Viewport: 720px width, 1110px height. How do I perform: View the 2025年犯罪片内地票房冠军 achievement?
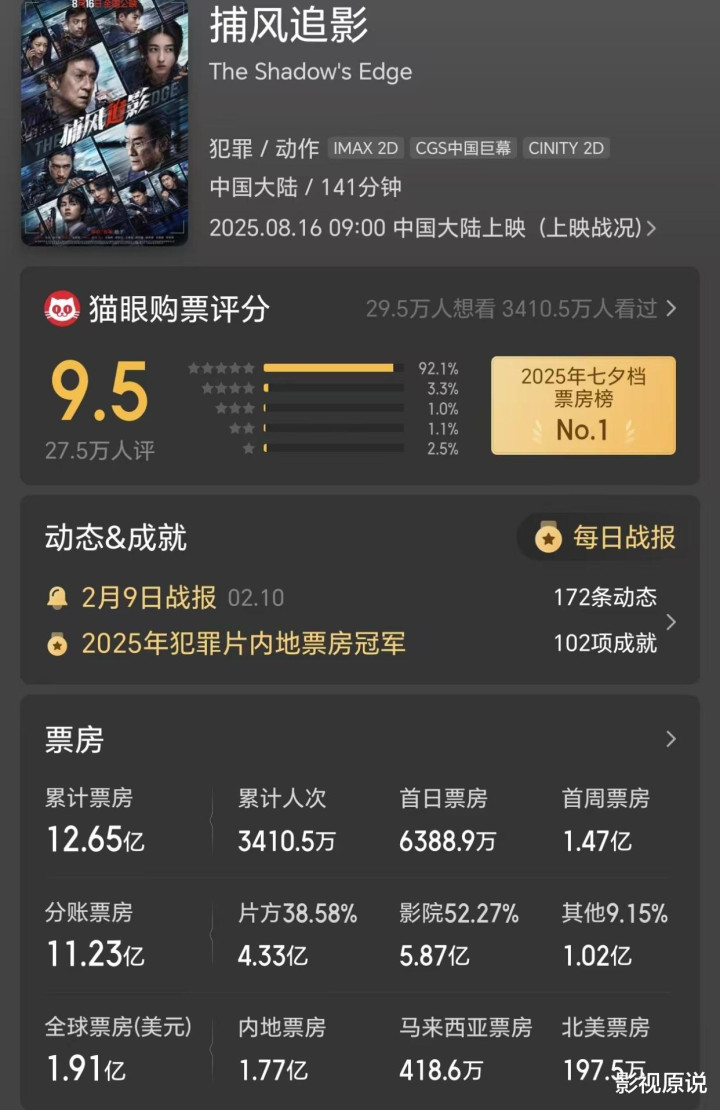tap(243, 643)
